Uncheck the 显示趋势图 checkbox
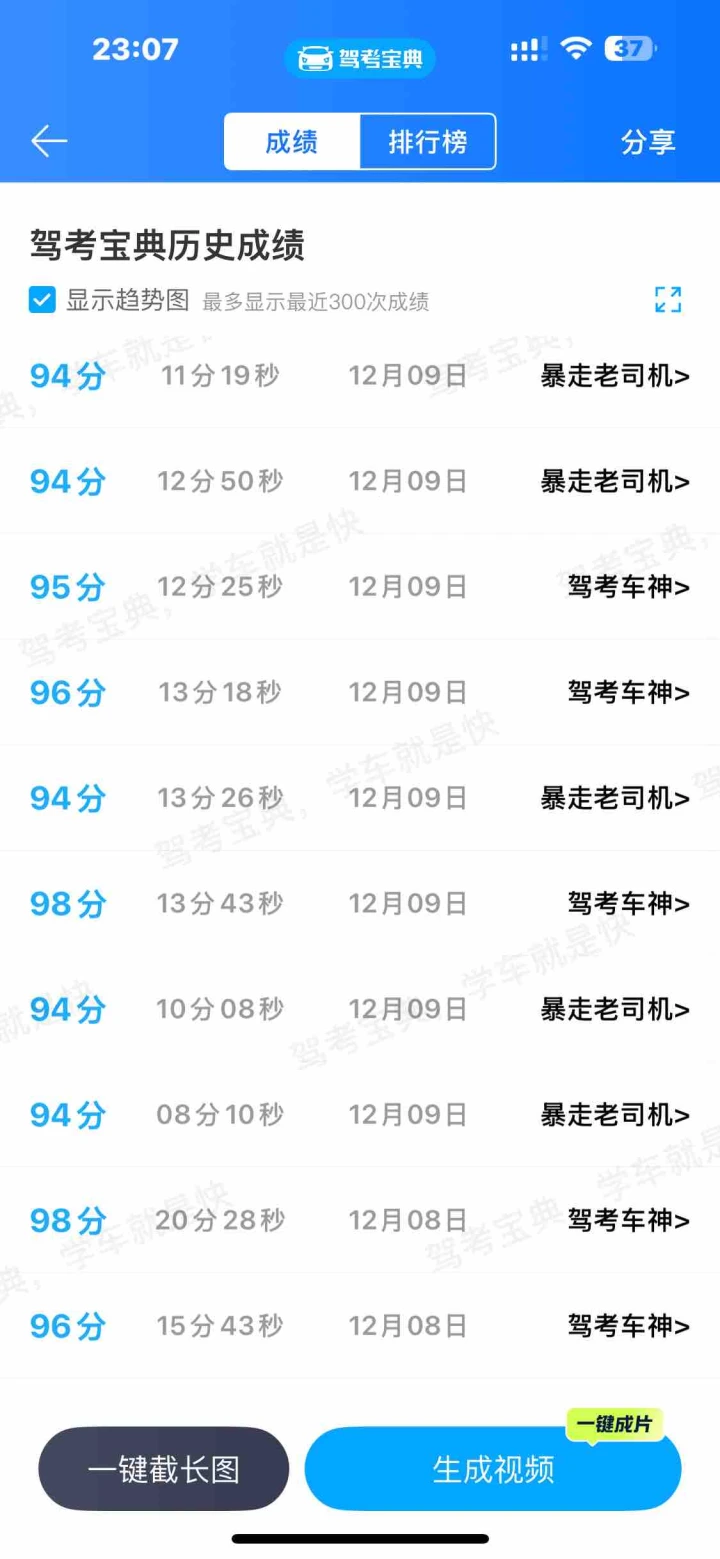Viewport: 720px width, 1559px height. click(x=42, y=300)
